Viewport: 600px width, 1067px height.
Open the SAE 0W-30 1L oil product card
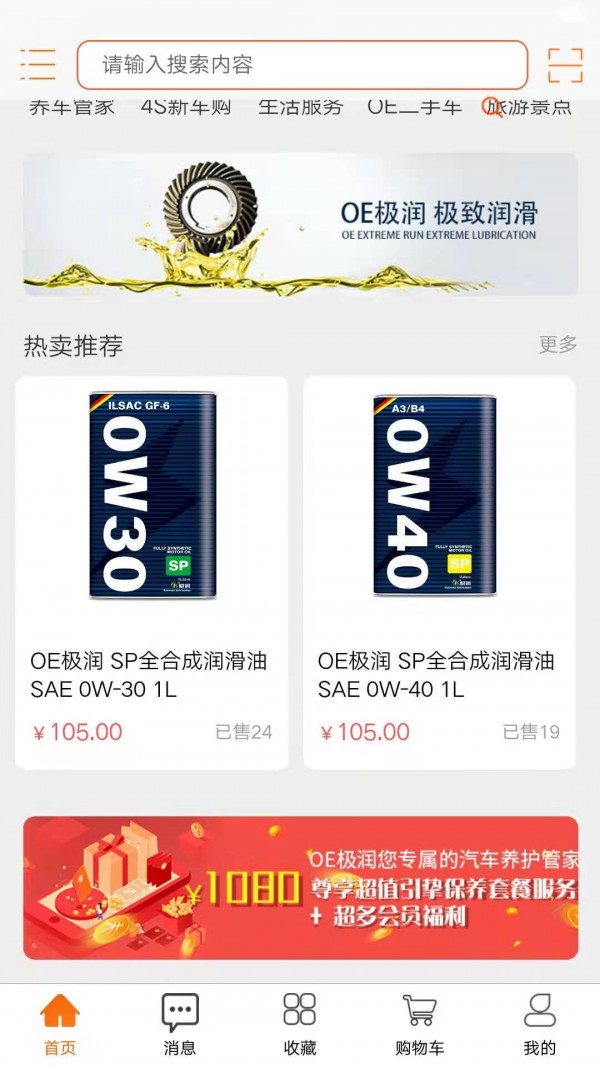(x=152, y=572)
